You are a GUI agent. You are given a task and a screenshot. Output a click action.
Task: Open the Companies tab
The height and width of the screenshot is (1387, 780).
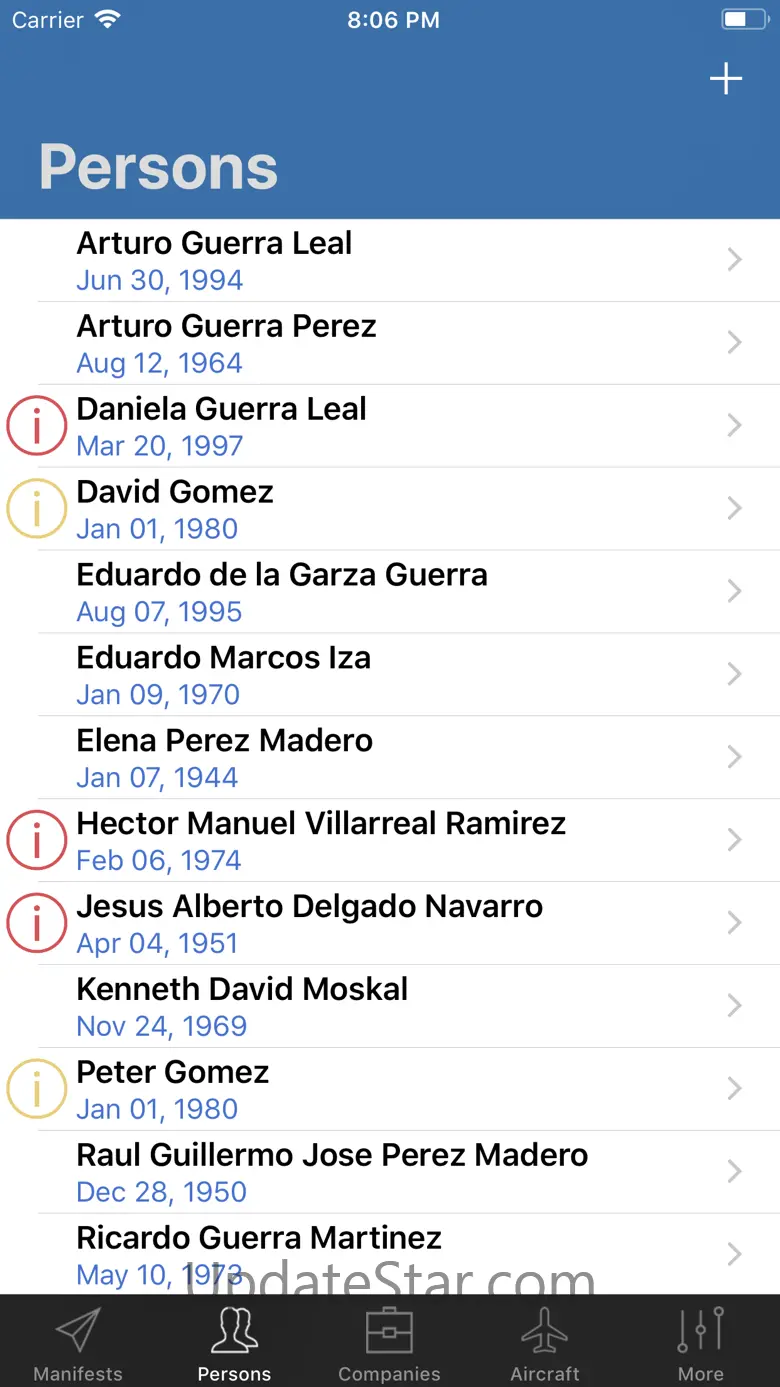tap(389, 1343)
